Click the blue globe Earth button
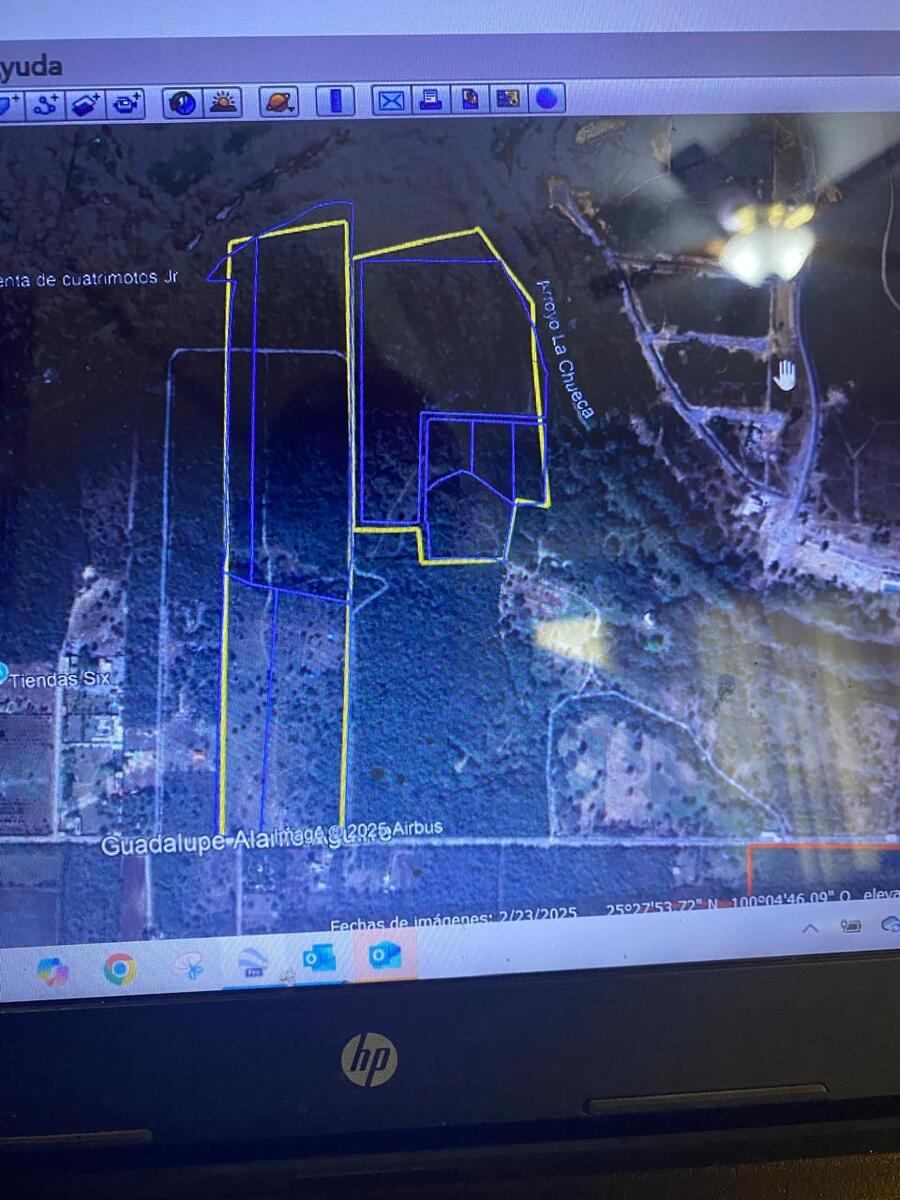 click(x=547, y=97)
